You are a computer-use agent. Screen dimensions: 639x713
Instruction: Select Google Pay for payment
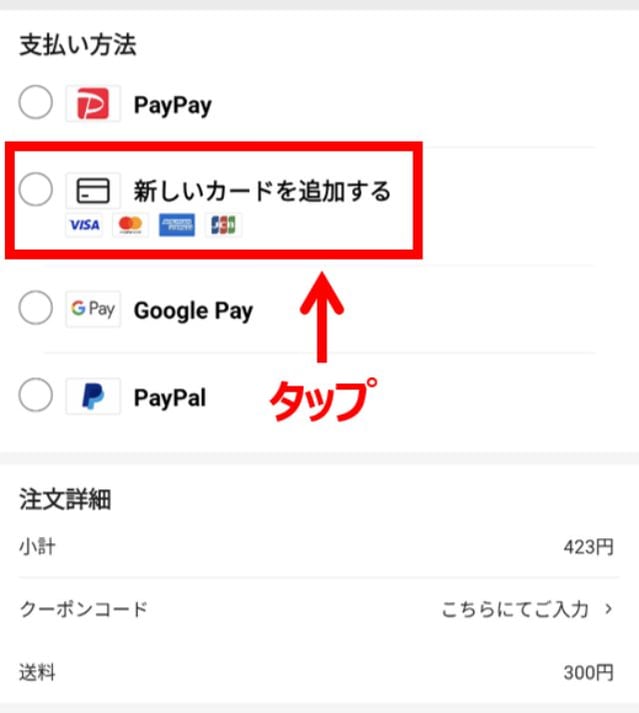pos(35,310)
